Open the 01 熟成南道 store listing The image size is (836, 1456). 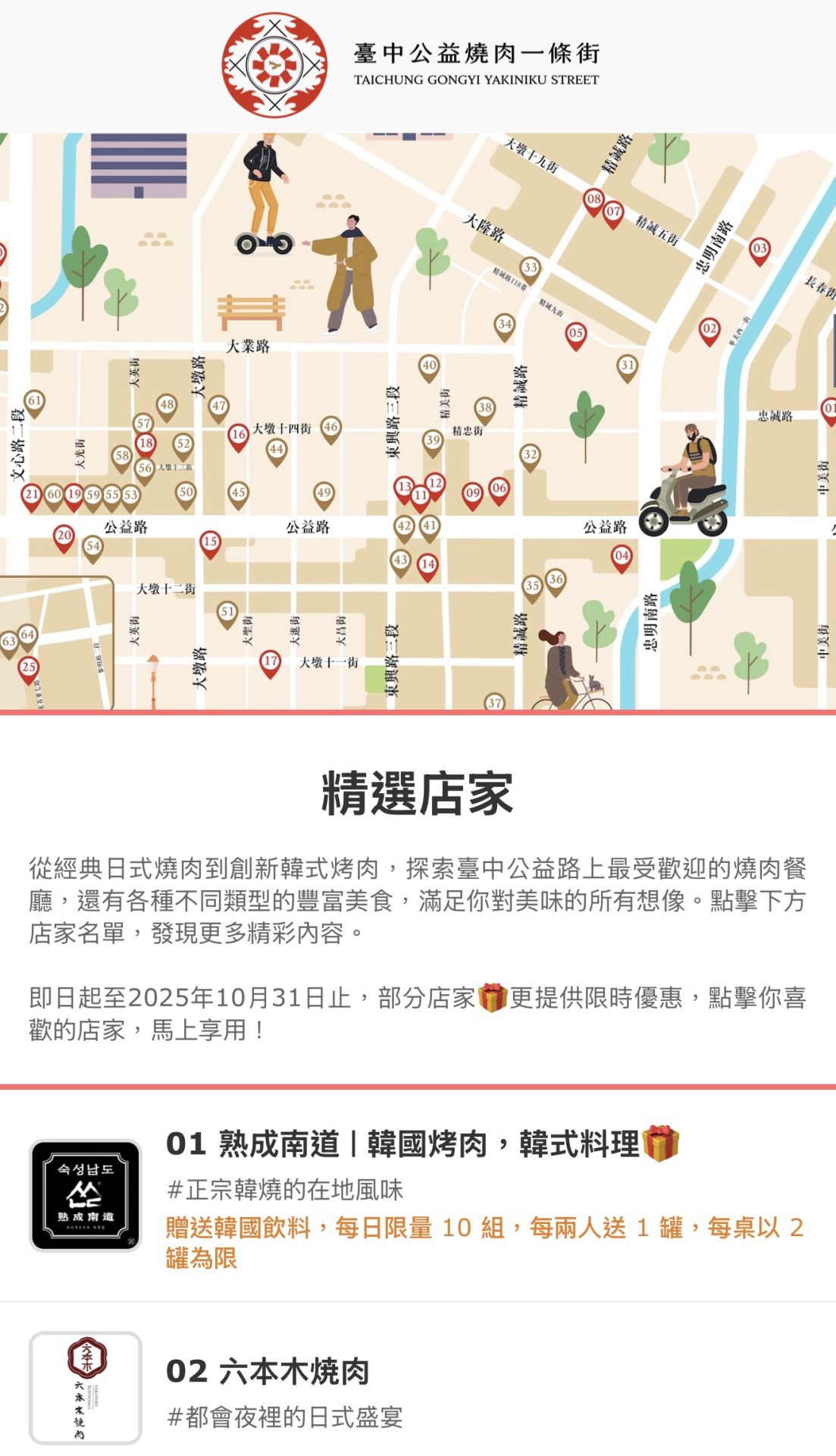pyautogui.click(x=421, y=1144)
